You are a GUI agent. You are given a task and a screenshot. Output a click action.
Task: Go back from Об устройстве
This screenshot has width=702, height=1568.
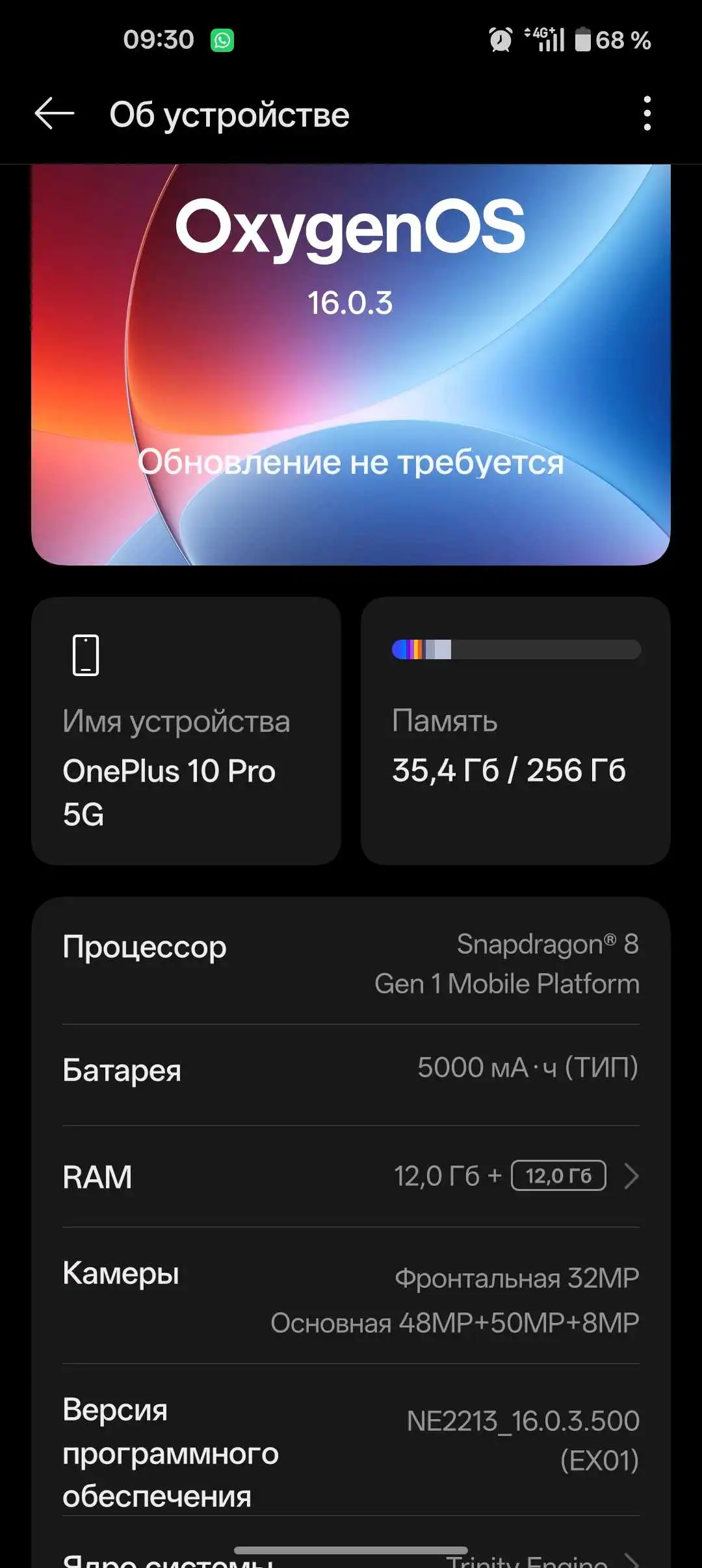[x=55, y=114]
